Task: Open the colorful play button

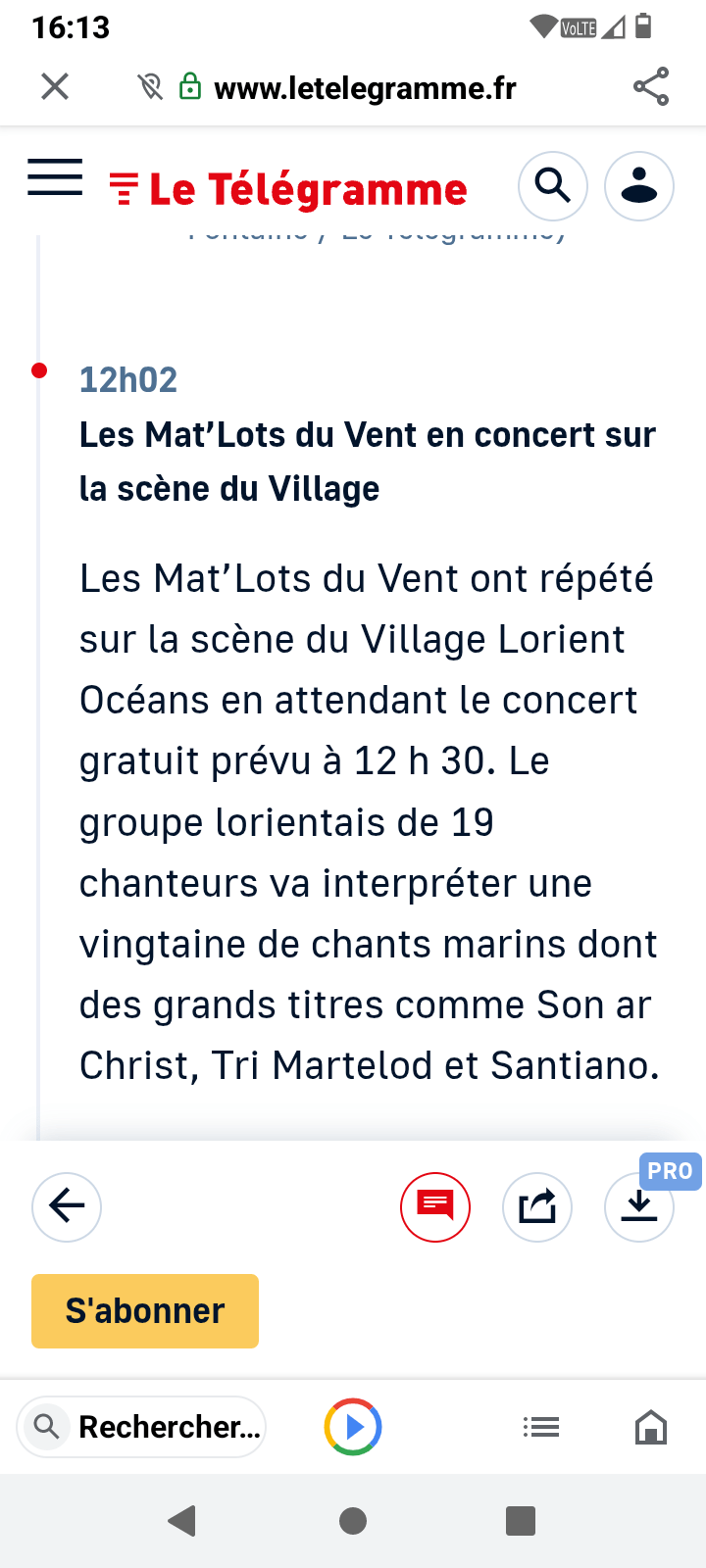Action: (x=353, y=1427)
